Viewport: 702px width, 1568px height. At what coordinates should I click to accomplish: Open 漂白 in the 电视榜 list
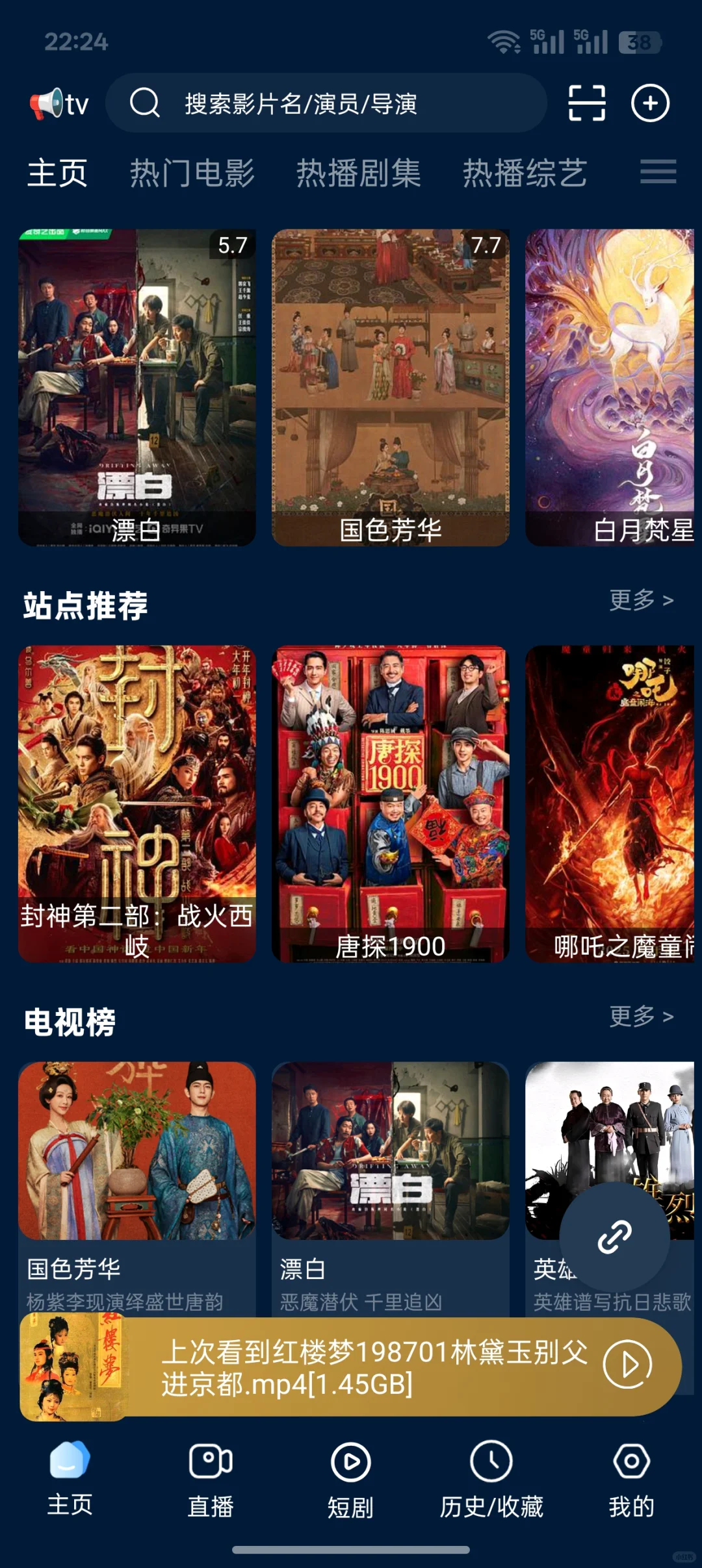(390, 1169)
